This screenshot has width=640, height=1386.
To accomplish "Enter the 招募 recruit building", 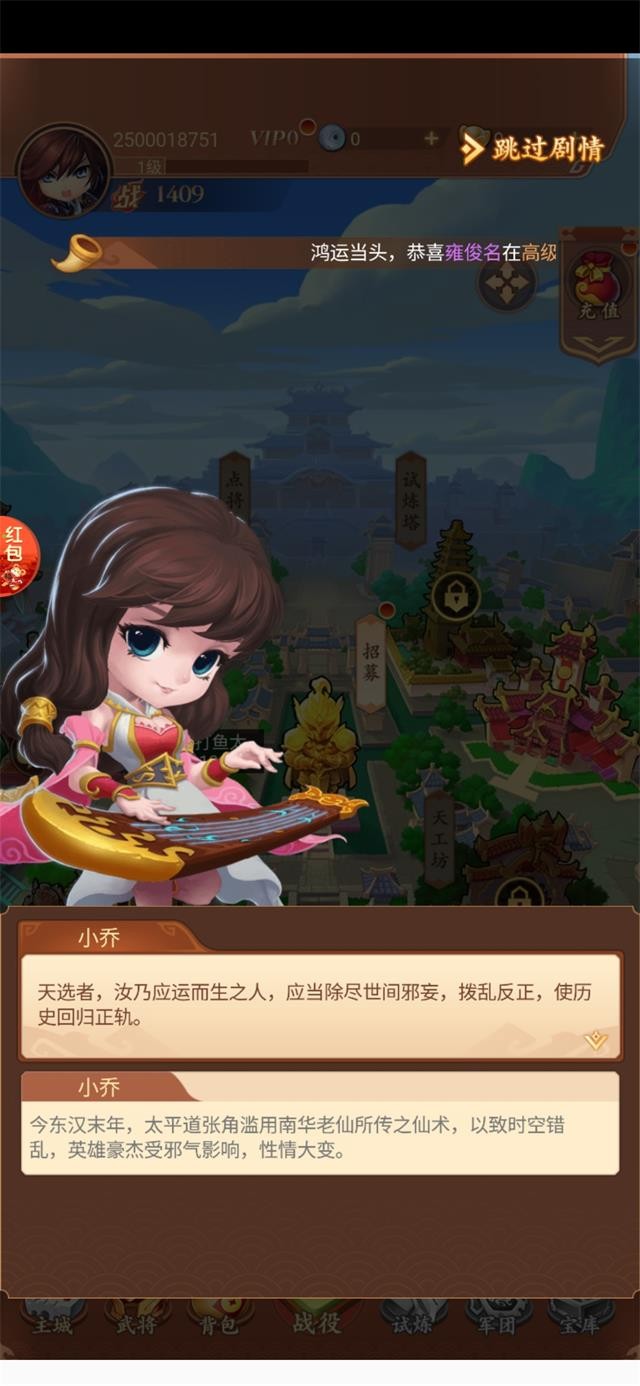I will point(371,662).
